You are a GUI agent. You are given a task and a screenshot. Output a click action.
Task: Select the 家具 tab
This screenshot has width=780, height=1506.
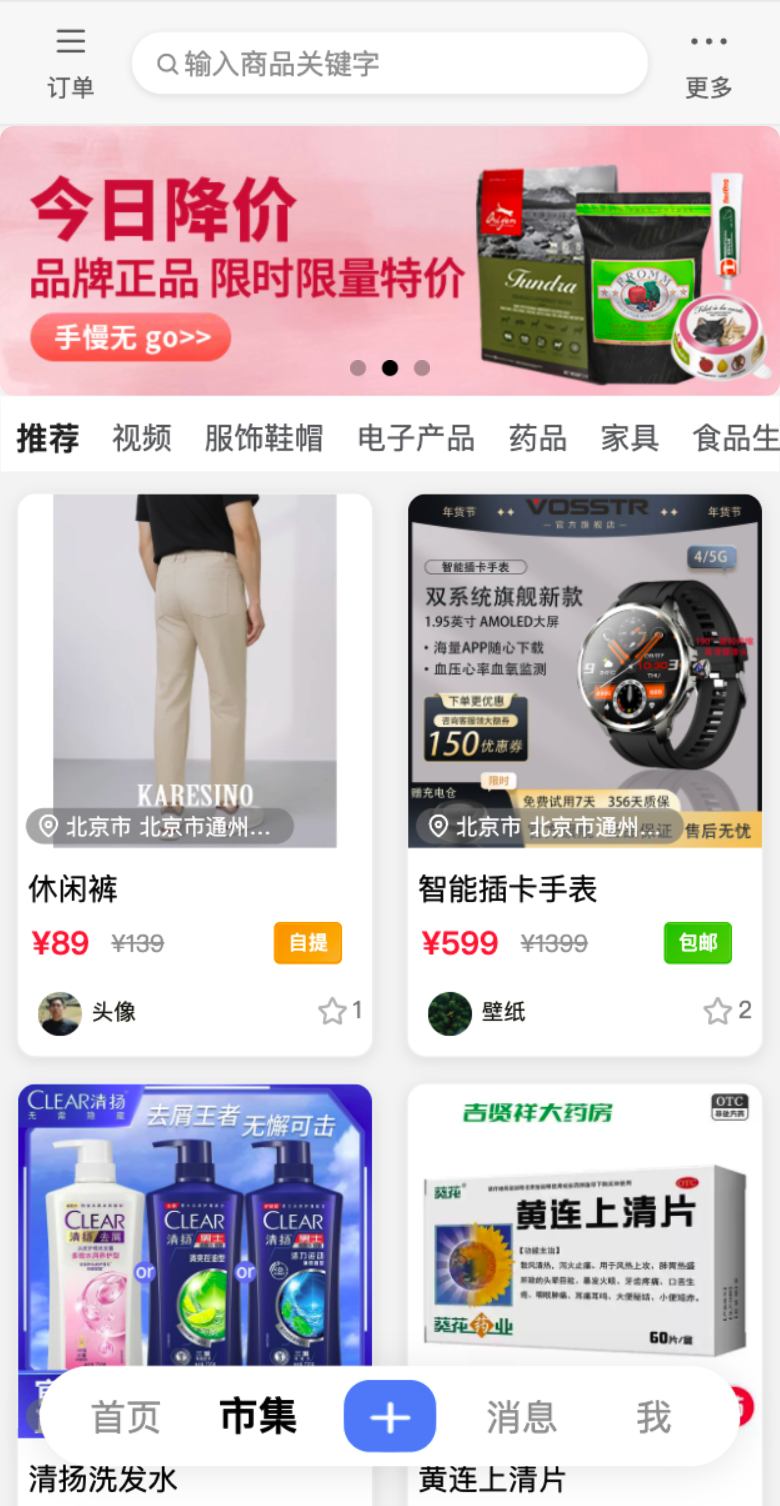pos(629,438)
